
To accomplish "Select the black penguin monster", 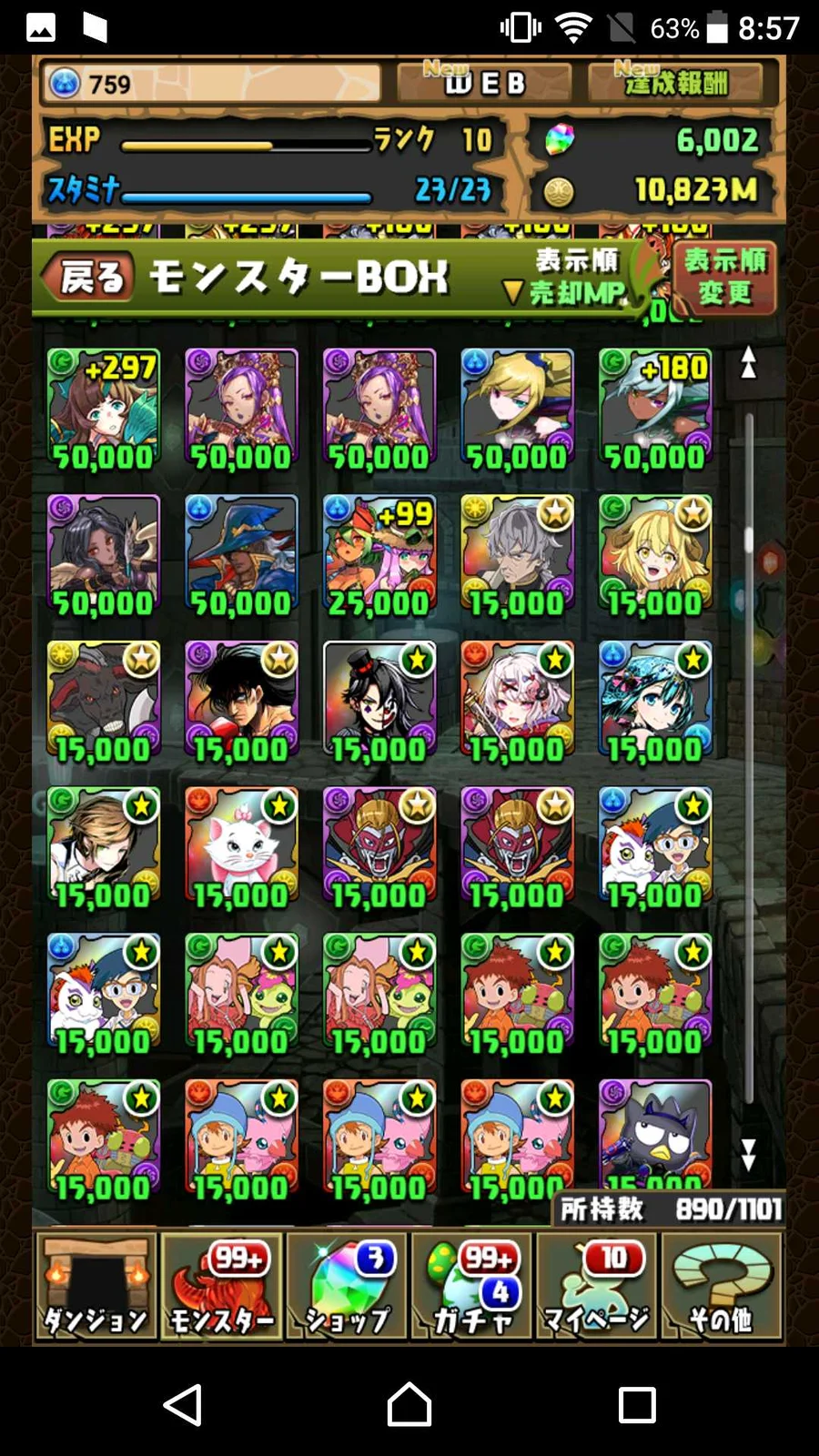I will [654, 1134].
